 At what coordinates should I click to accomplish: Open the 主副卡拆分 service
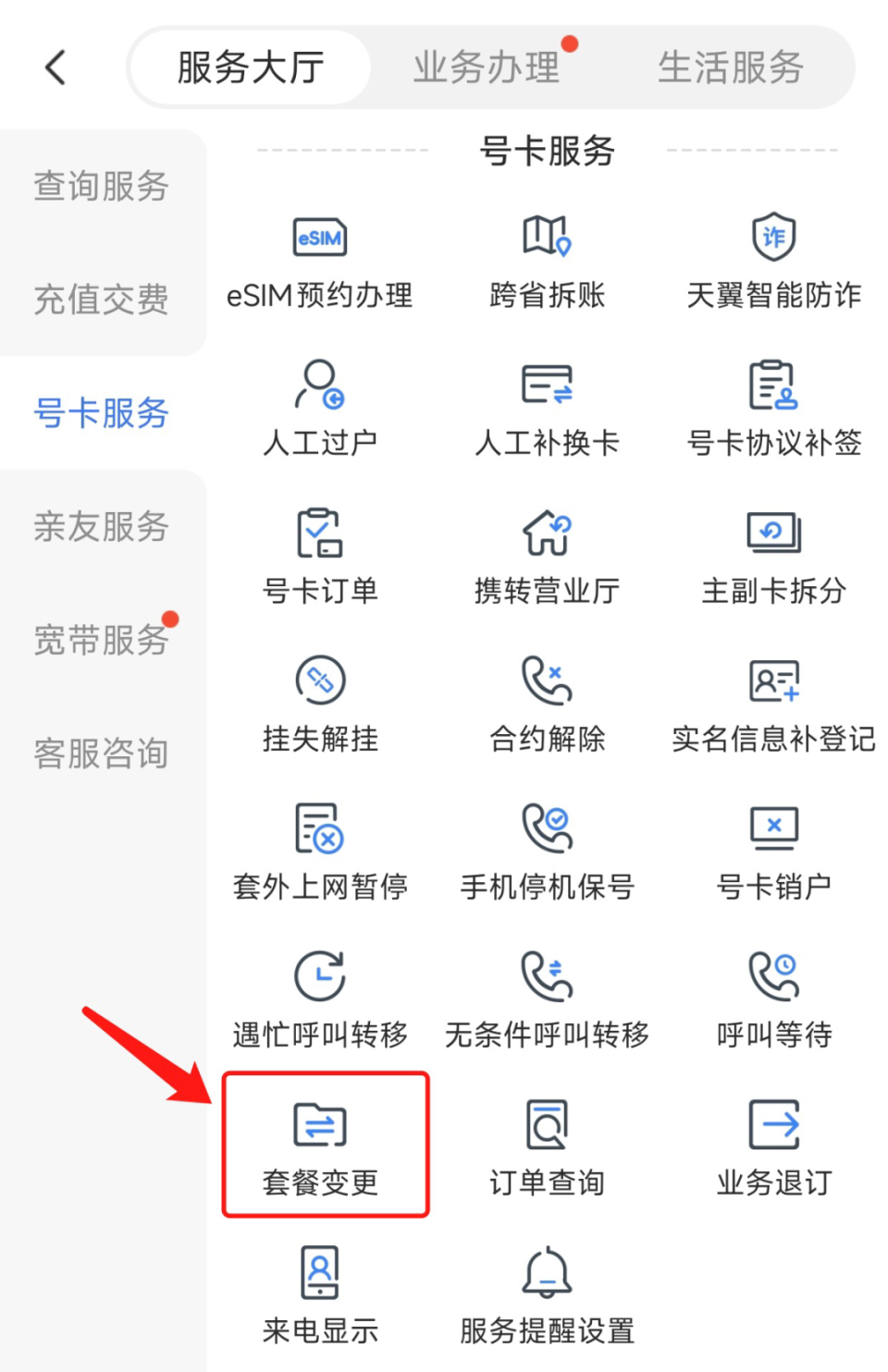coord(773,555)
